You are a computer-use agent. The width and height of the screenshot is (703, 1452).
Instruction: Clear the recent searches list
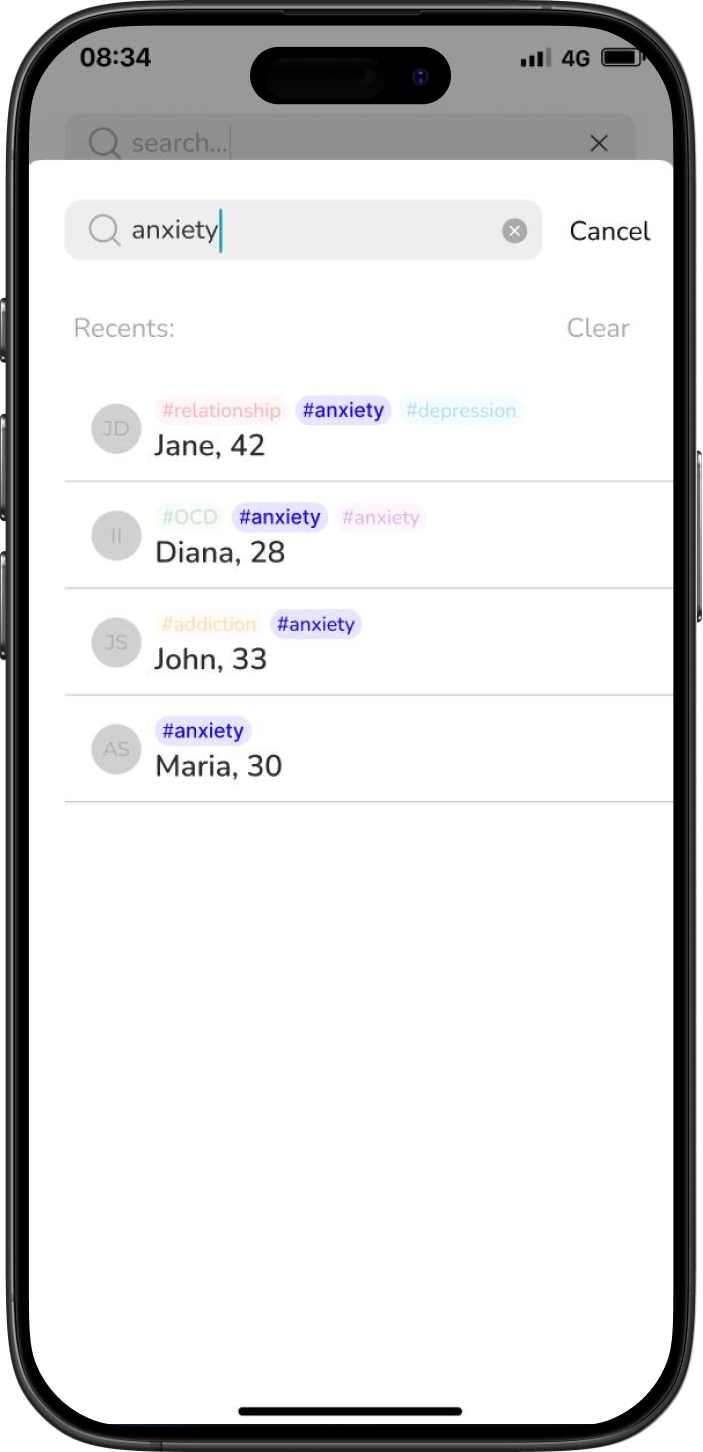coord(598,328)
